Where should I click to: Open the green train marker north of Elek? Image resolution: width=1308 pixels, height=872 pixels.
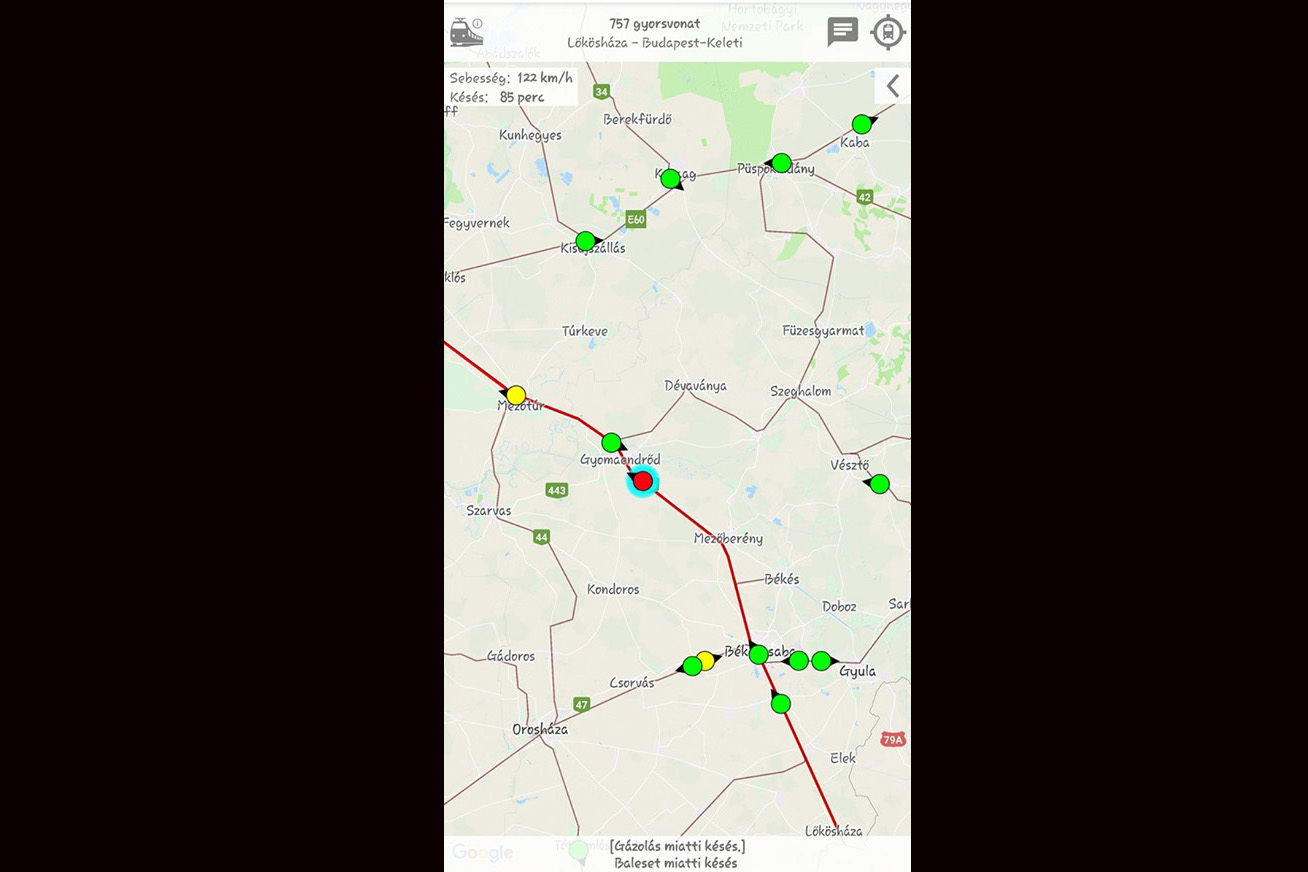point(781,704)
